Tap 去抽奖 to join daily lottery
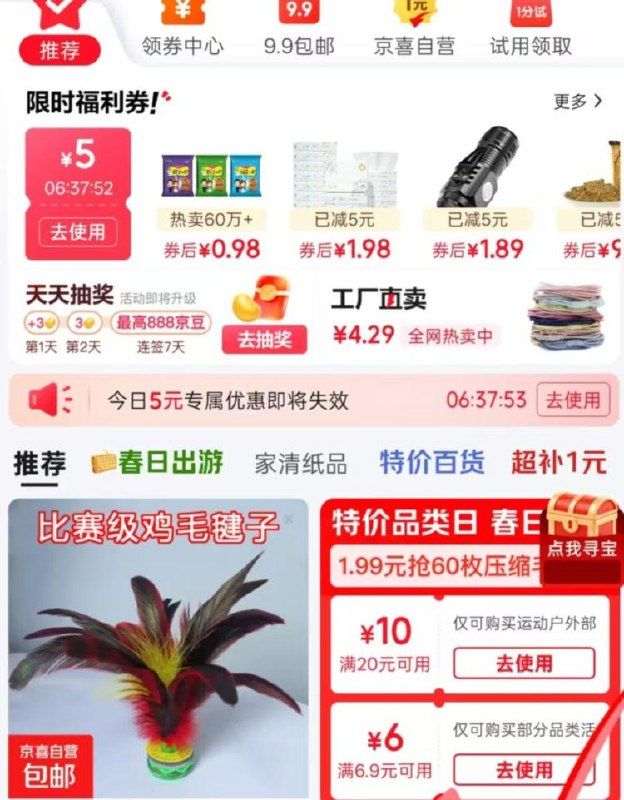The width and height of the screenshot is (624, 800). (264, 339)
